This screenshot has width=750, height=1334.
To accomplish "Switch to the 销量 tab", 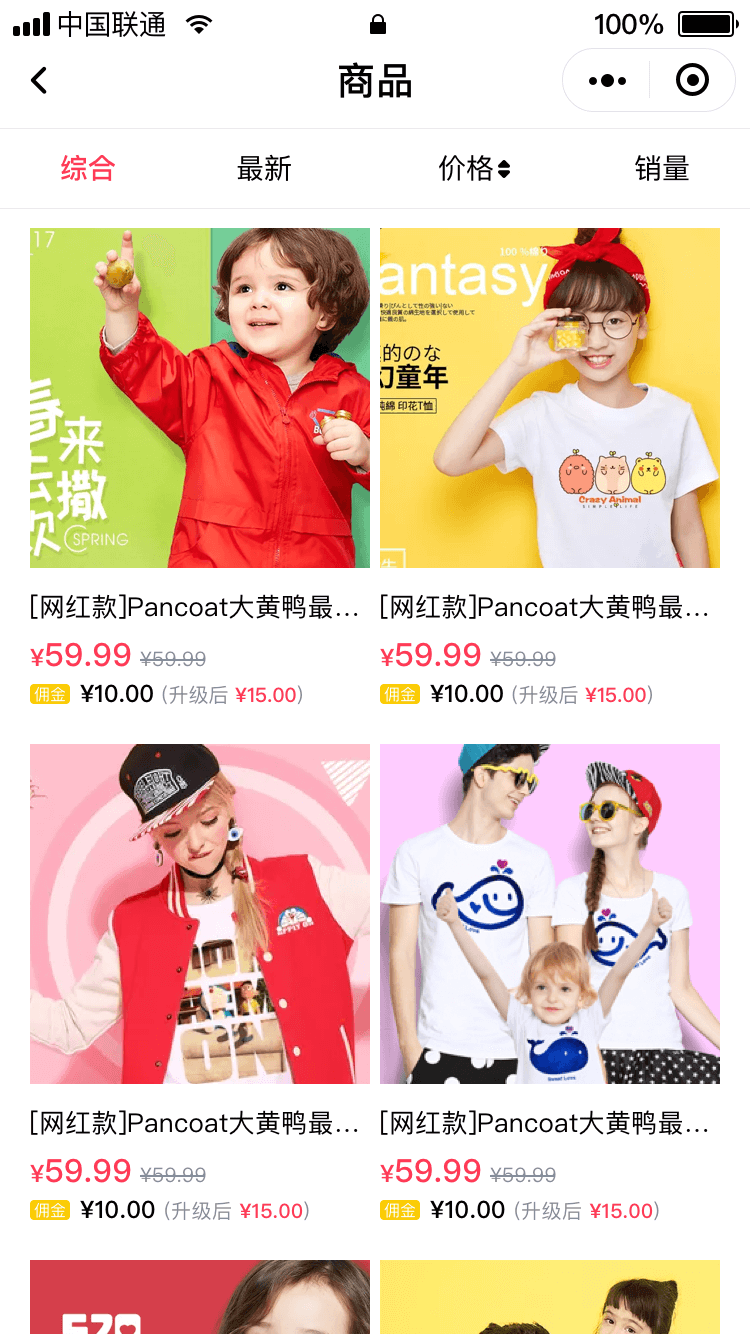I will (662, 169).
